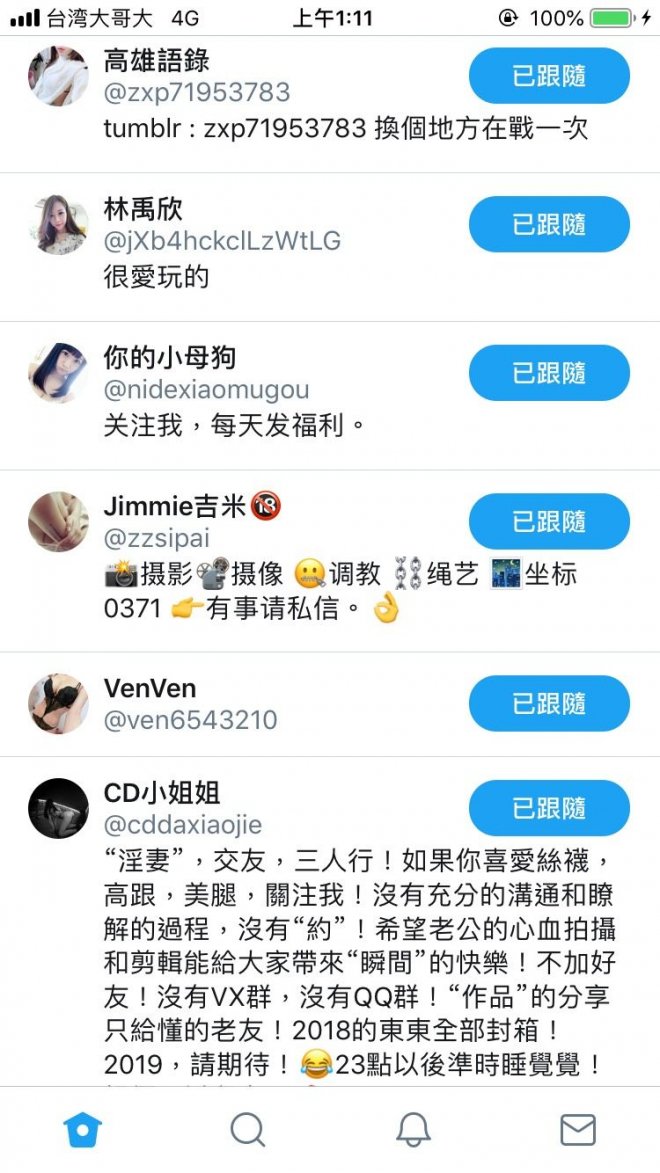Image resolution: width=660 pixels, height=1173 pixels.
Task: Tap 已跟隨 button for 高雄語錄
Action: (549, 76)
